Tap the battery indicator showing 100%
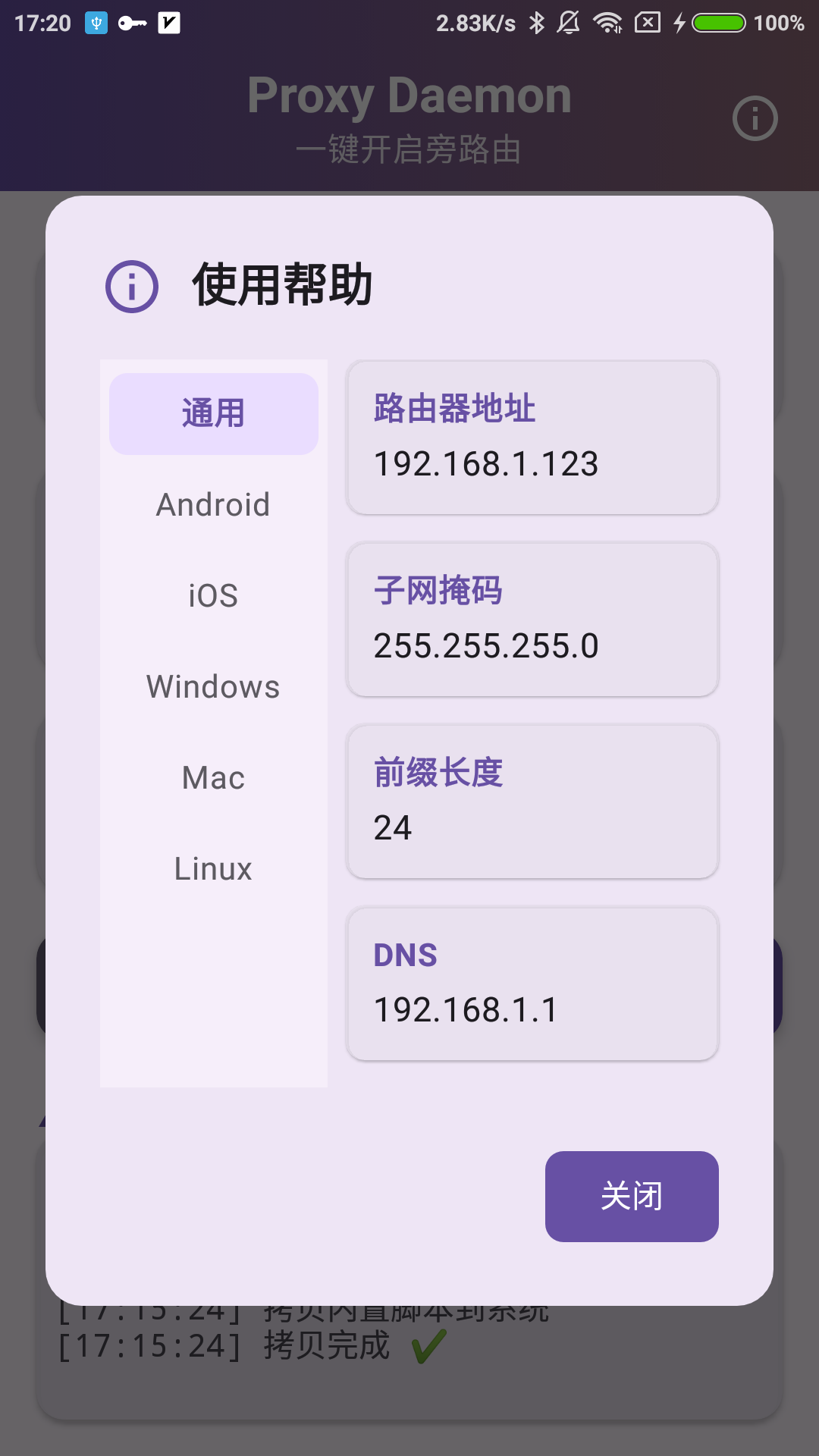 718,22
